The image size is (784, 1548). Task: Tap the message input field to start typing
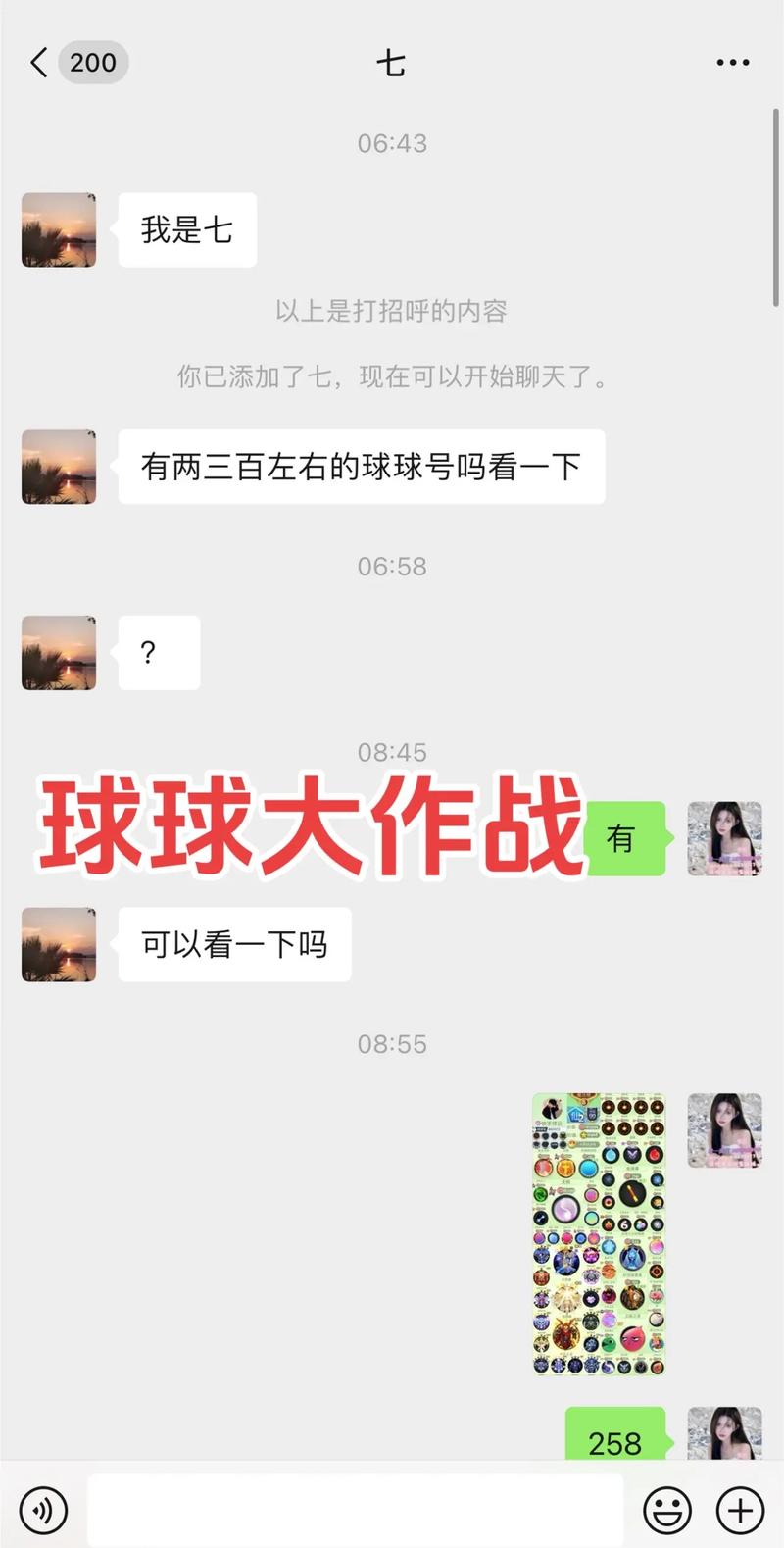coord(358,1509)
